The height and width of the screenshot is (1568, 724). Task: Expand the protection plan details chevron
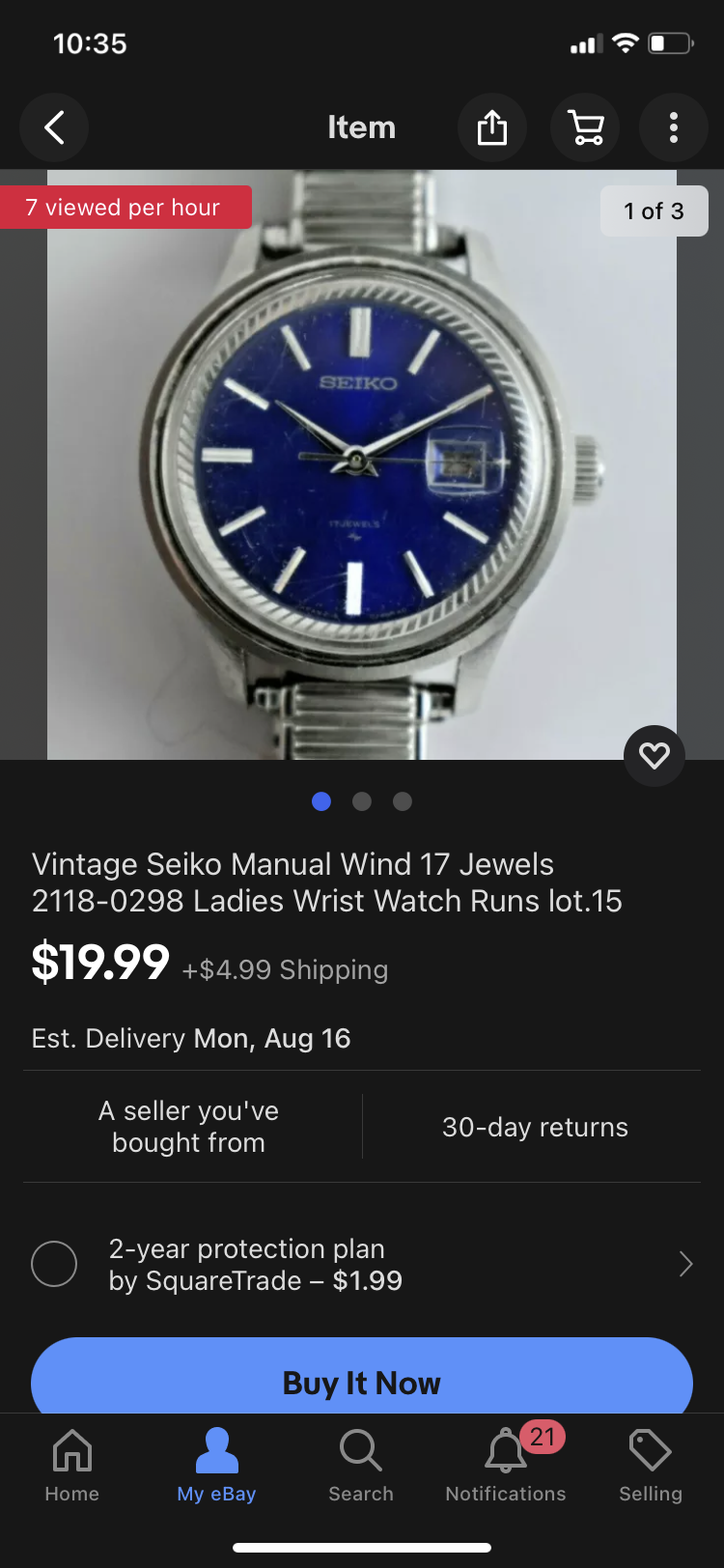(685, 1264)
